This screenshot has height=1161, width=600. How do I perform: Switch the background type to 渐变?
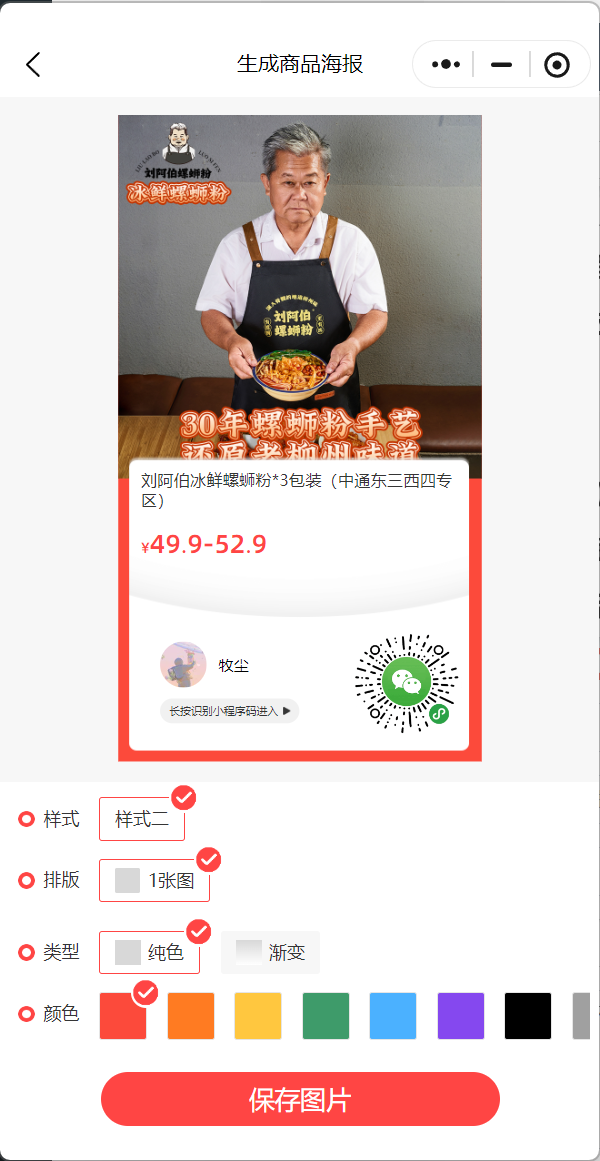pos(270,952)
